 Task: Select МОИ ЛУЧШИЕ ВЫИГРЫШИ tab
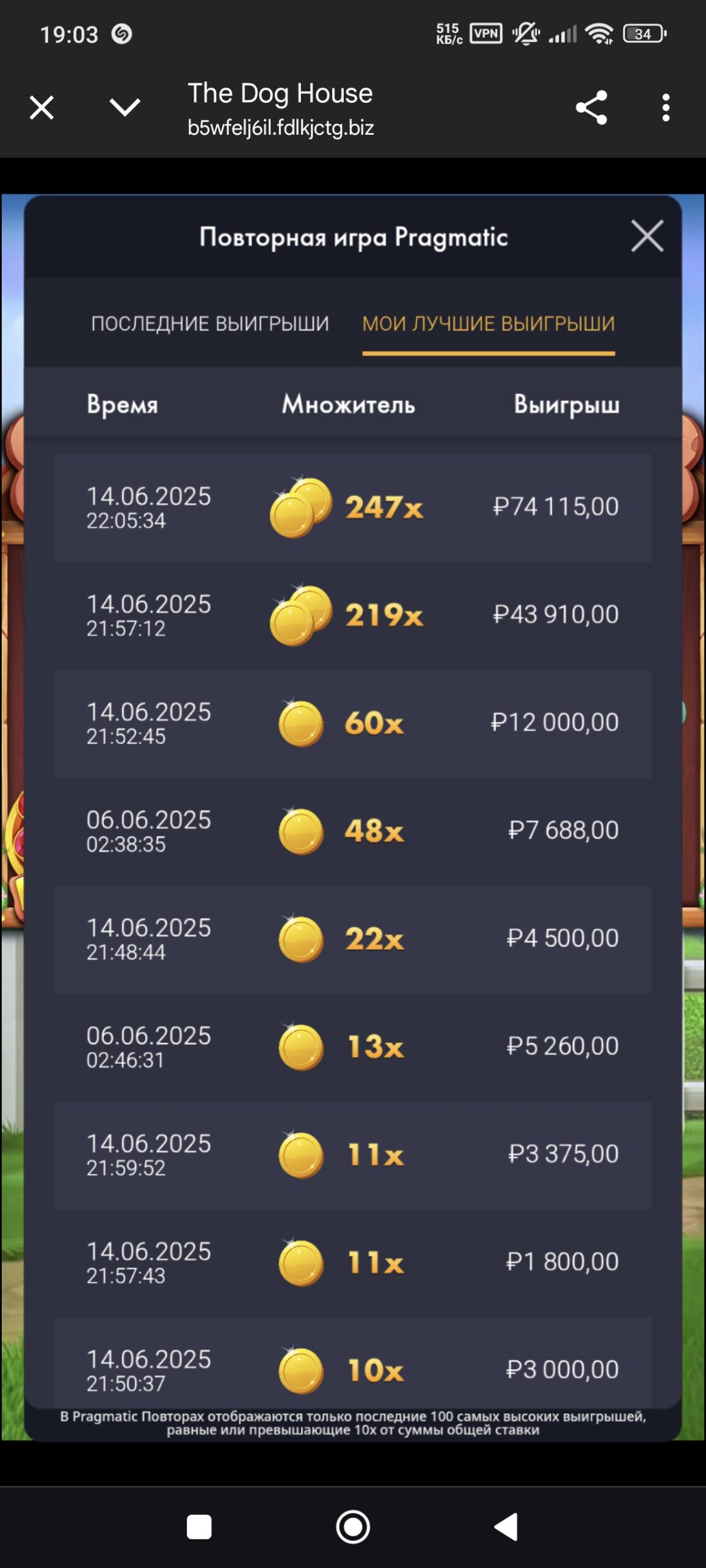point(488,323)
